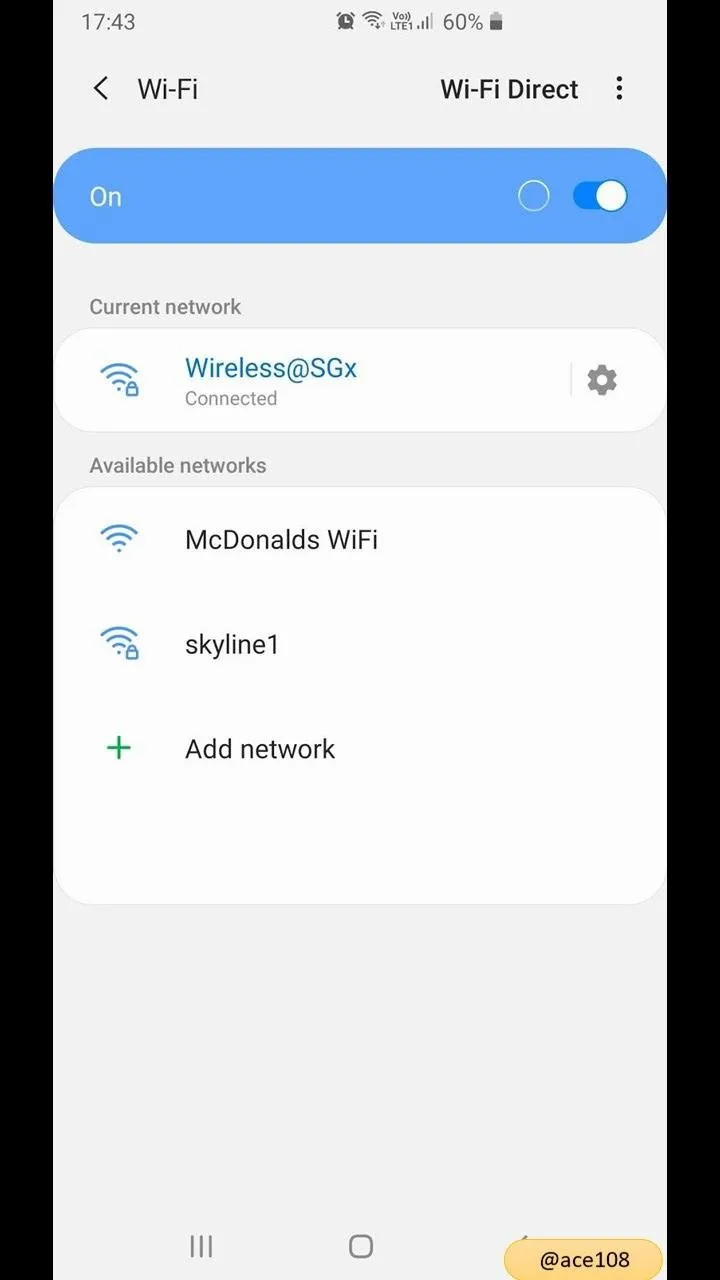
Task: Select the skyline1 network
Action: pos(232,645)
